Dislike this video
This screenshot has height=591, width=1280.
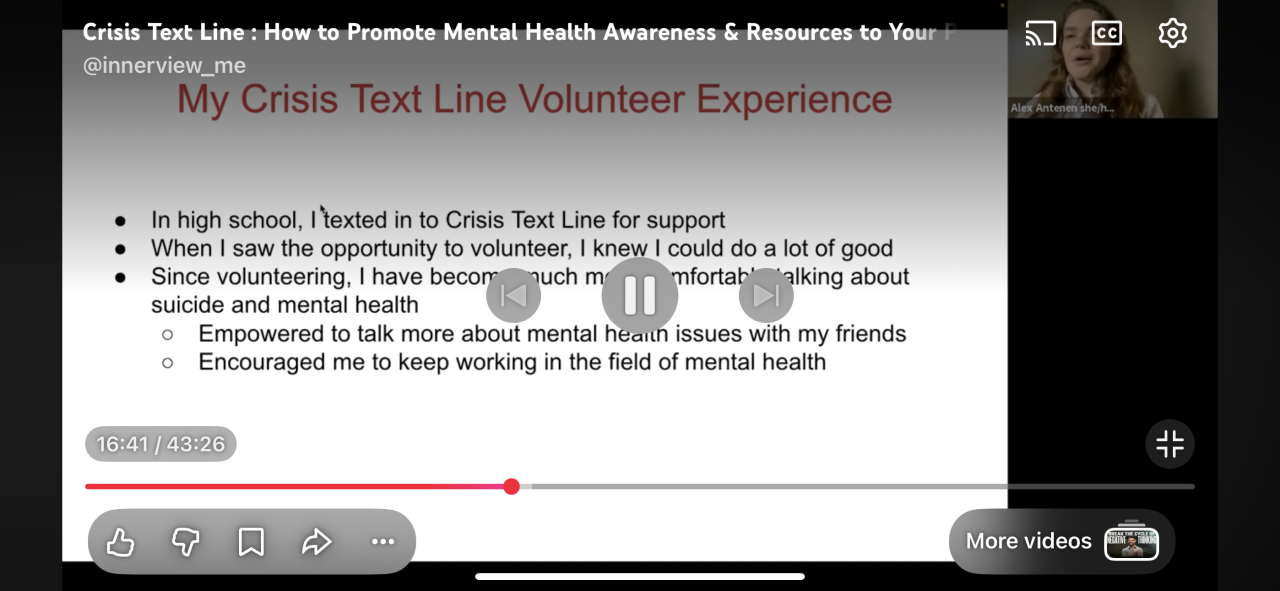[186, 542]
